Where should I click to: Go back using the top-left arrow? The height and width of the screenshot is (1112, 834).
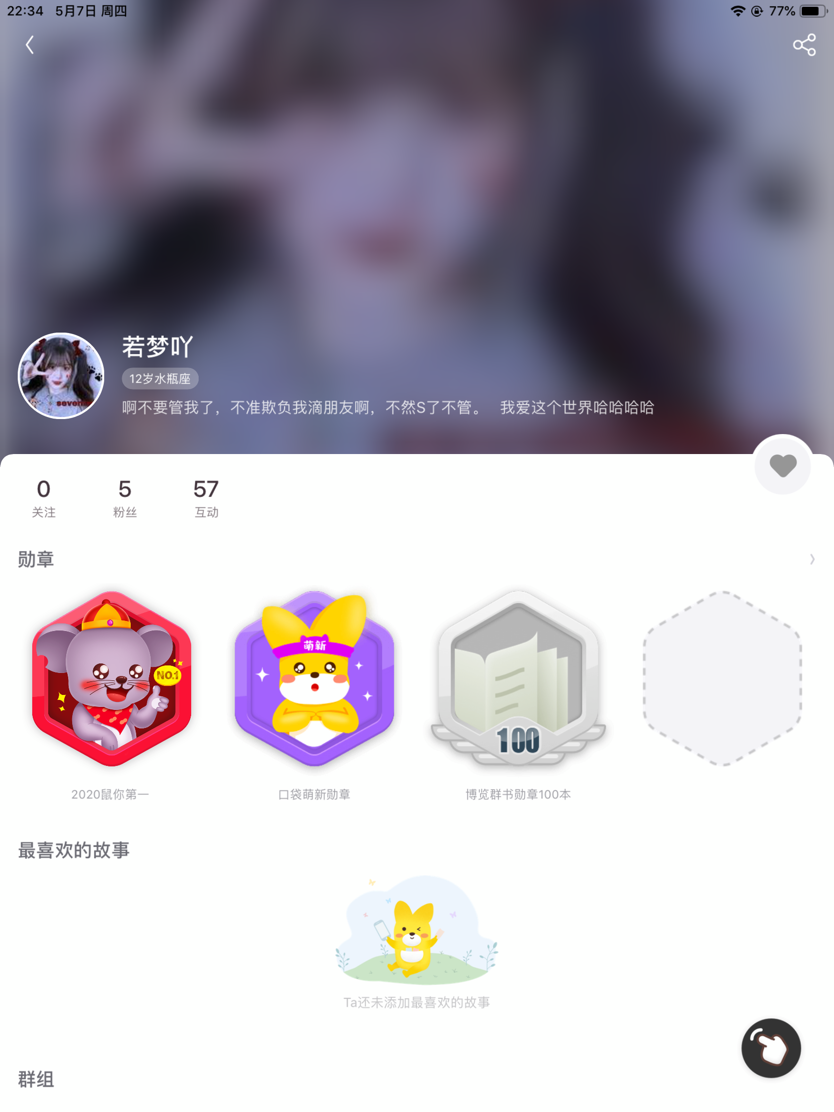30,45
